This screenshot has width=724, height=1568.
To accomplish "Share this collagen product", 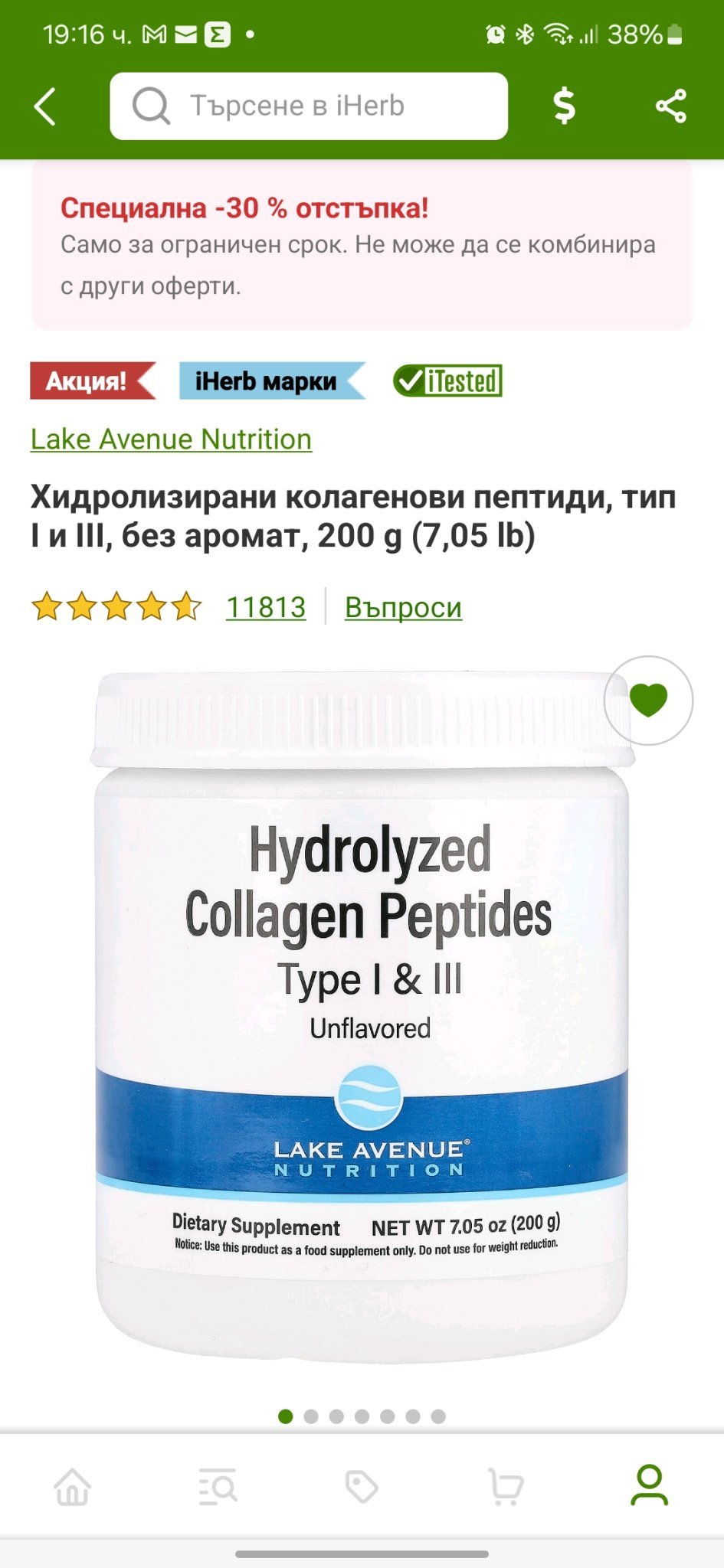I will (670, 106).
